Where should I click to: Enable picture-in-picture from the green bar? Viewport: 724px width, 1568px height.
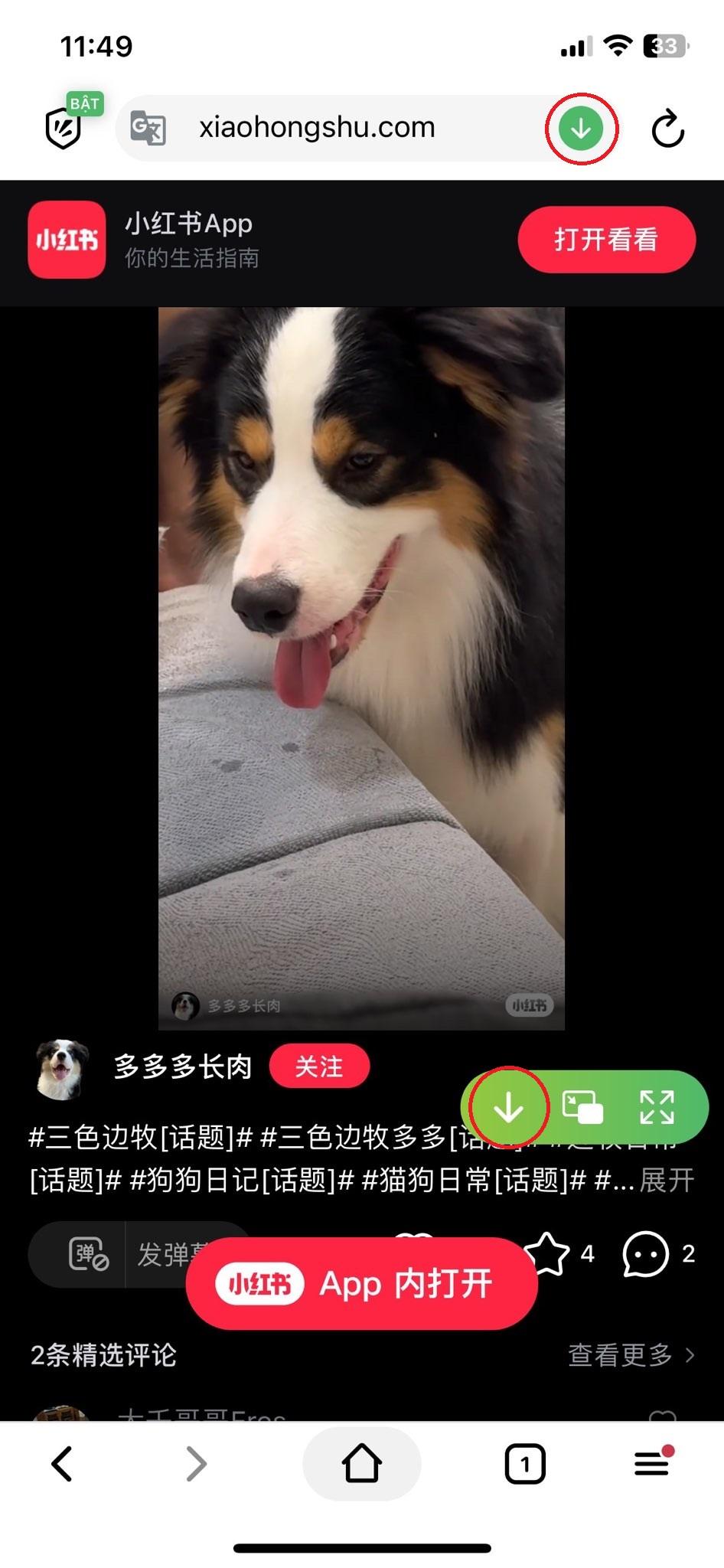tap(582, 1107)
